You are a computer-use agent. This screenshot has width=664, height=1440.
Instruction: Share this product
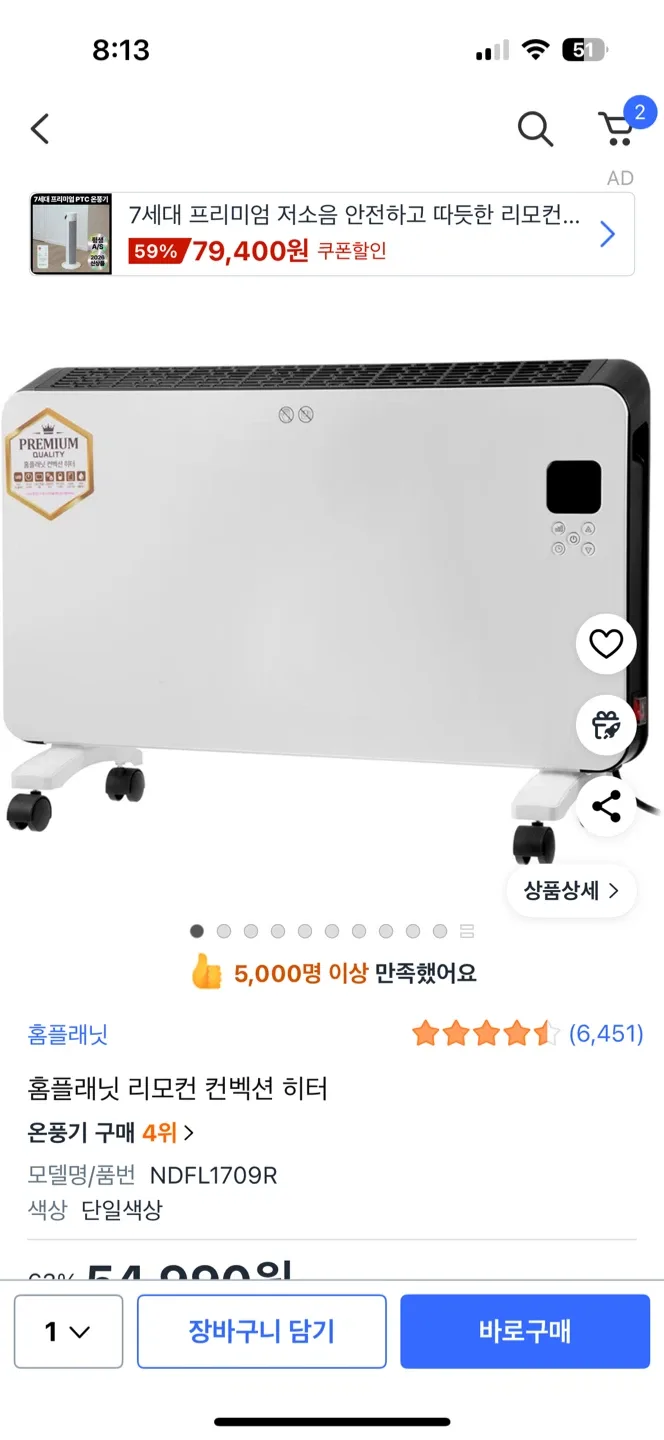pyautogui.click(x=606, y=806)
